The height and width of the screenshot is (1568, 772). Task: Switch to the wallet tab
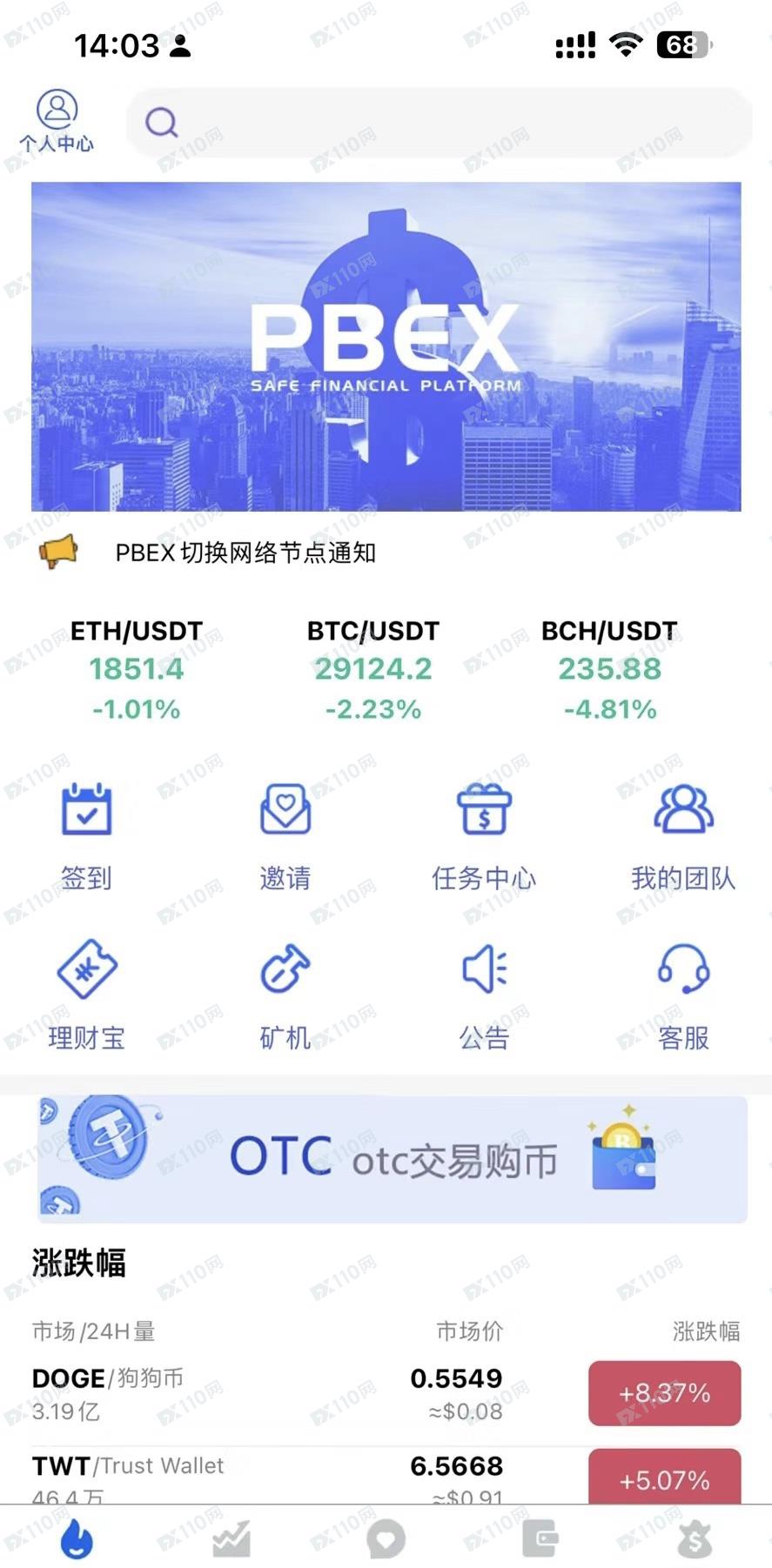(x=540, y=1539)
